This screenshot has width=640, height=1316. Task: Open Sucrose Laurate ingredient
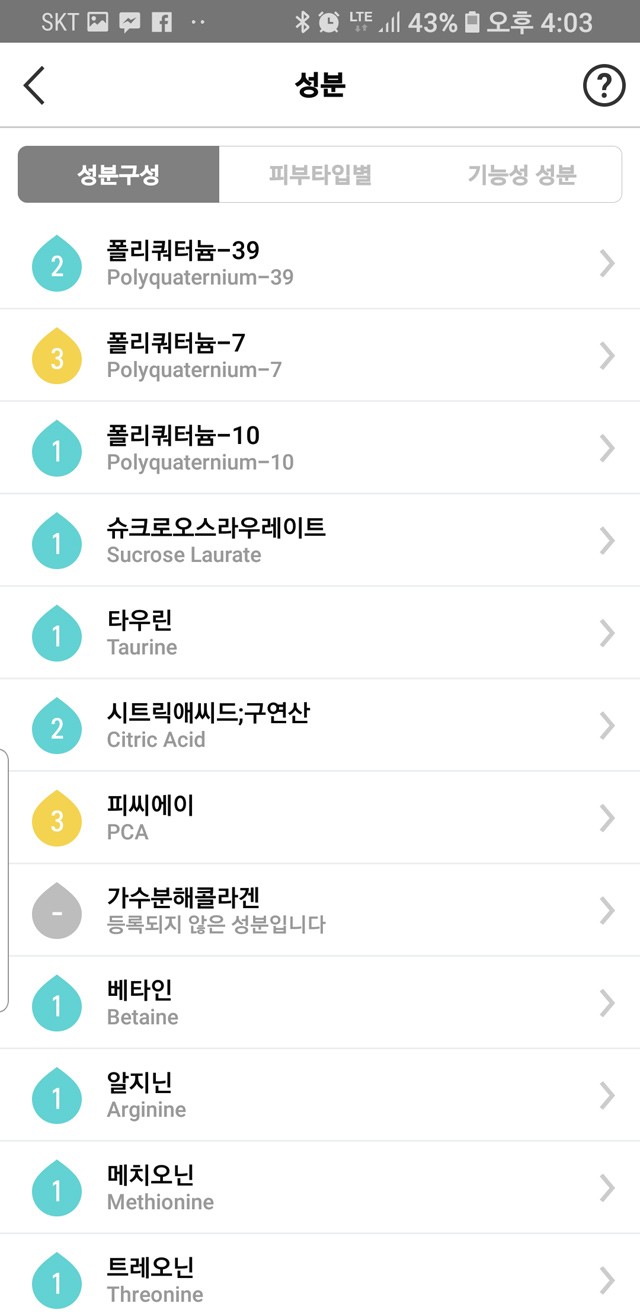[x=320, y=540]
